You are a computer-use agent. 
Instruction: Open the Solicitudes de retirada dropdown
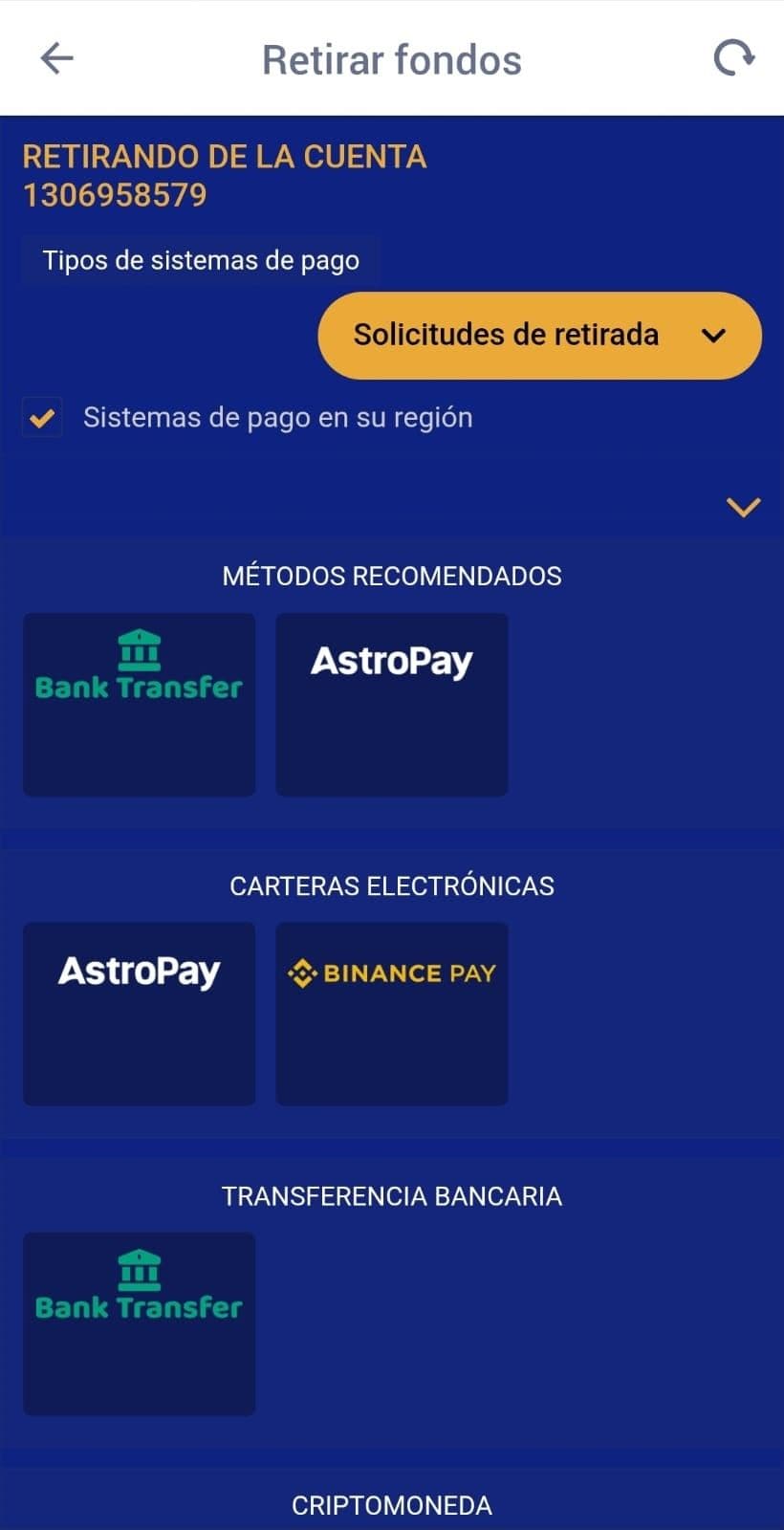pyautogui.click(x=538, y=335)
